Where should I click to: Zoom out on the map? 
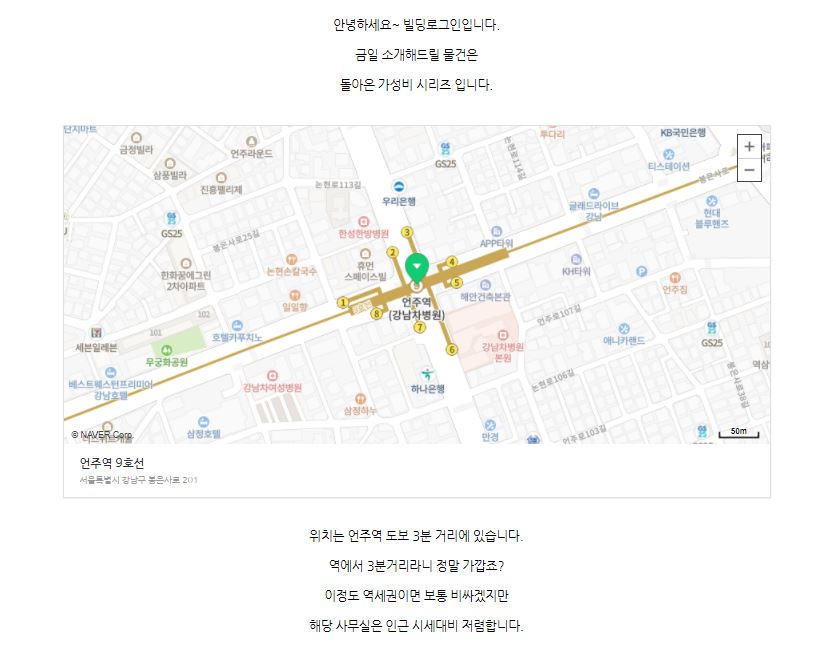[749, 170]
